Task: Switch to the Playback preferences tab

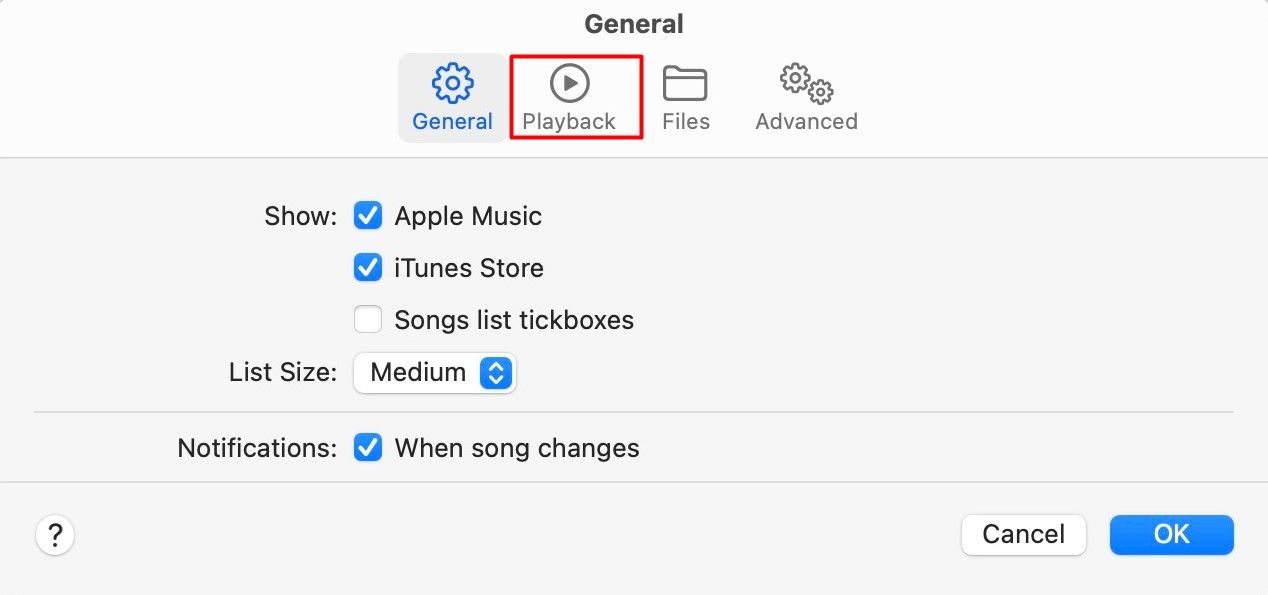Action: point(570,98)
